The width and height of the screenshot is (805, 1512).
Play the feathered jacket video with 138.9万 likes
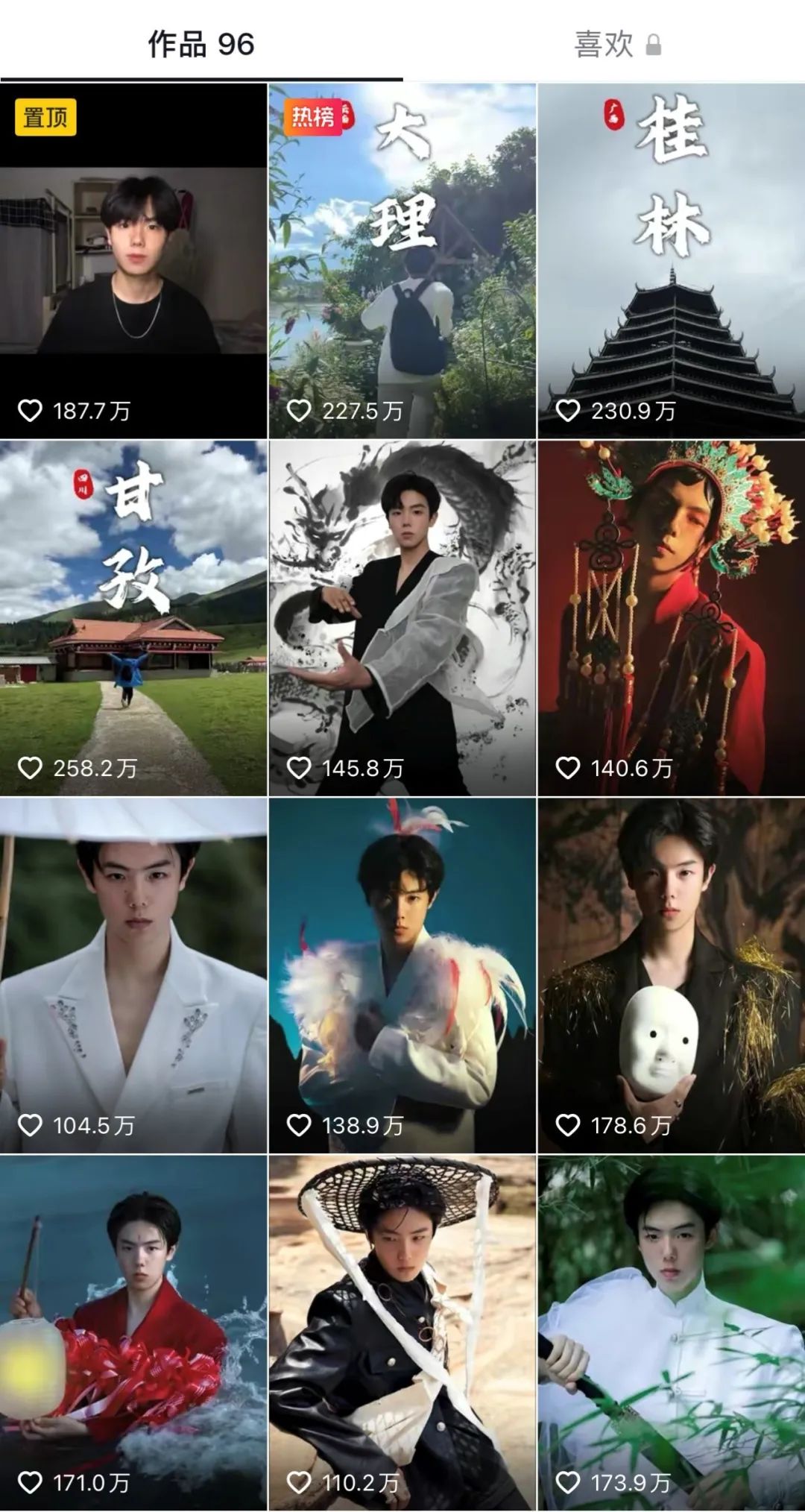(x=402, y=975)
